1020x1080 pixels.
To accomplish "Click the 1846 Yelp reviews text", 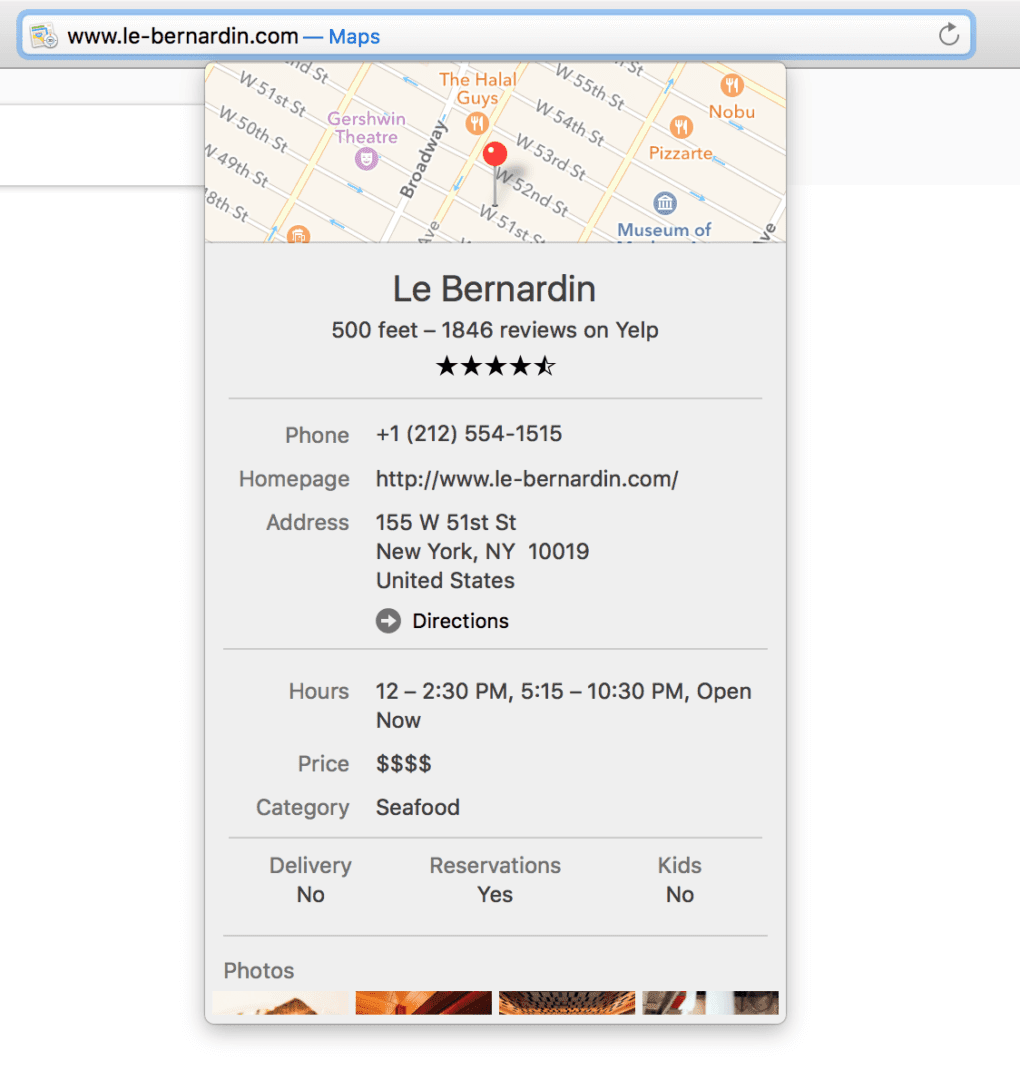I will [494, 330].
